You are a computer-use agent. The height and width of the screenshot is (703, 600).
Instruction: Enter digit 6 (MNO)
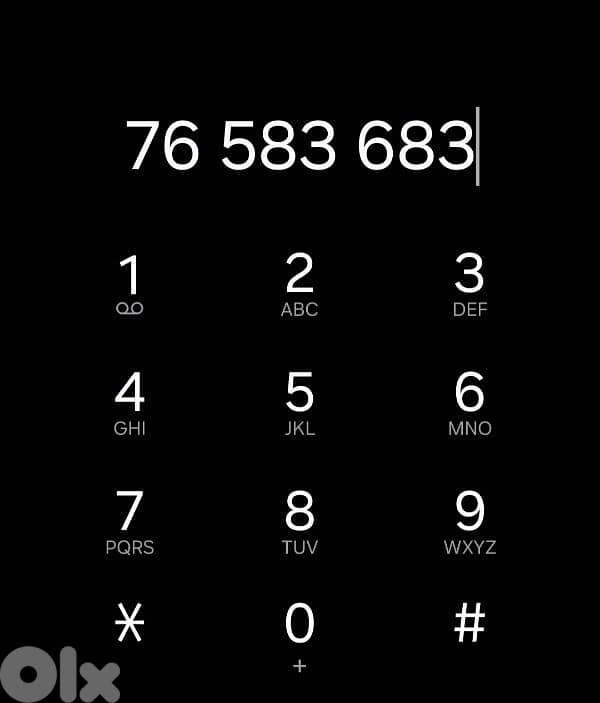(x=469, y=402)
